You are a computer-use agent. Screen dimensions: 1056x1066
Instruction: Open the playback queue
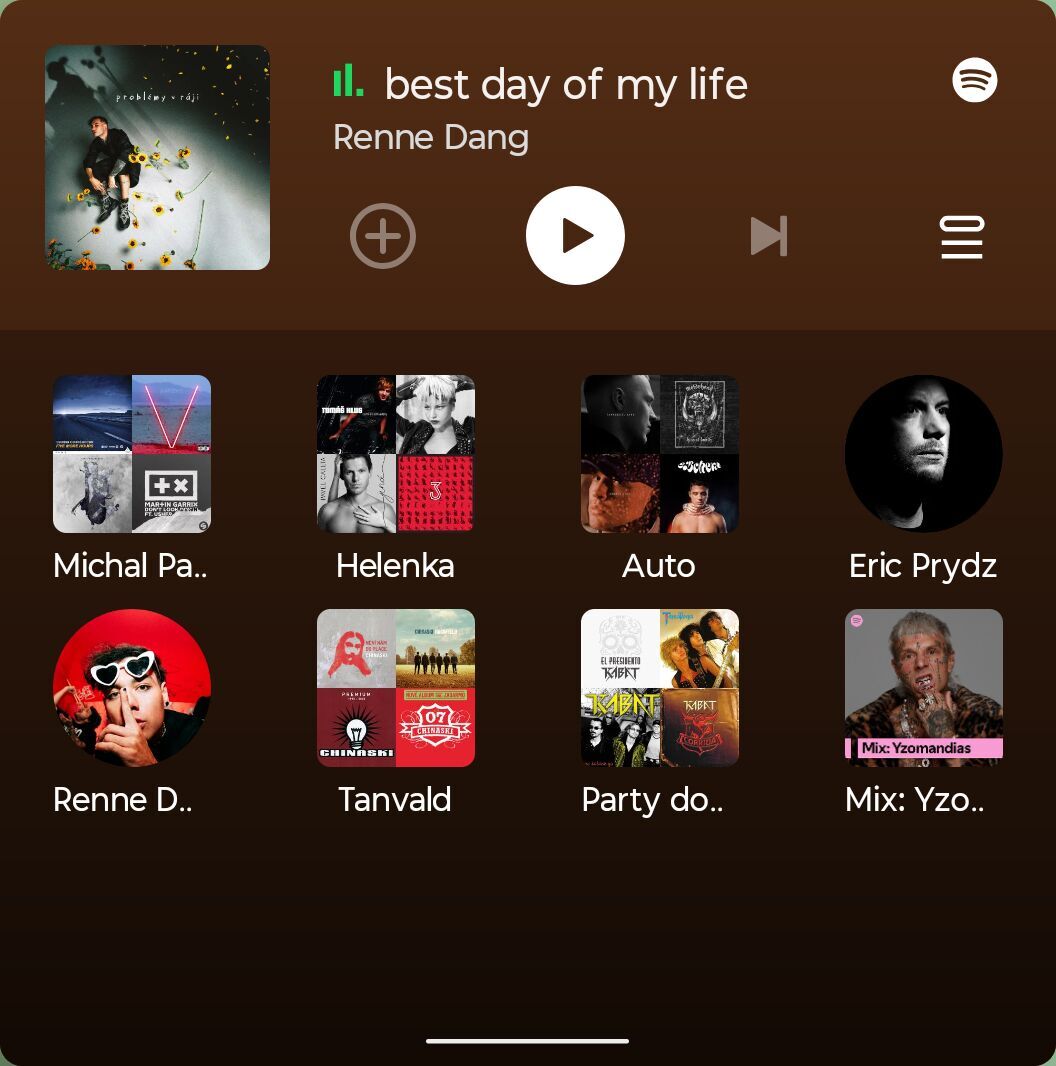pos(962,237)
